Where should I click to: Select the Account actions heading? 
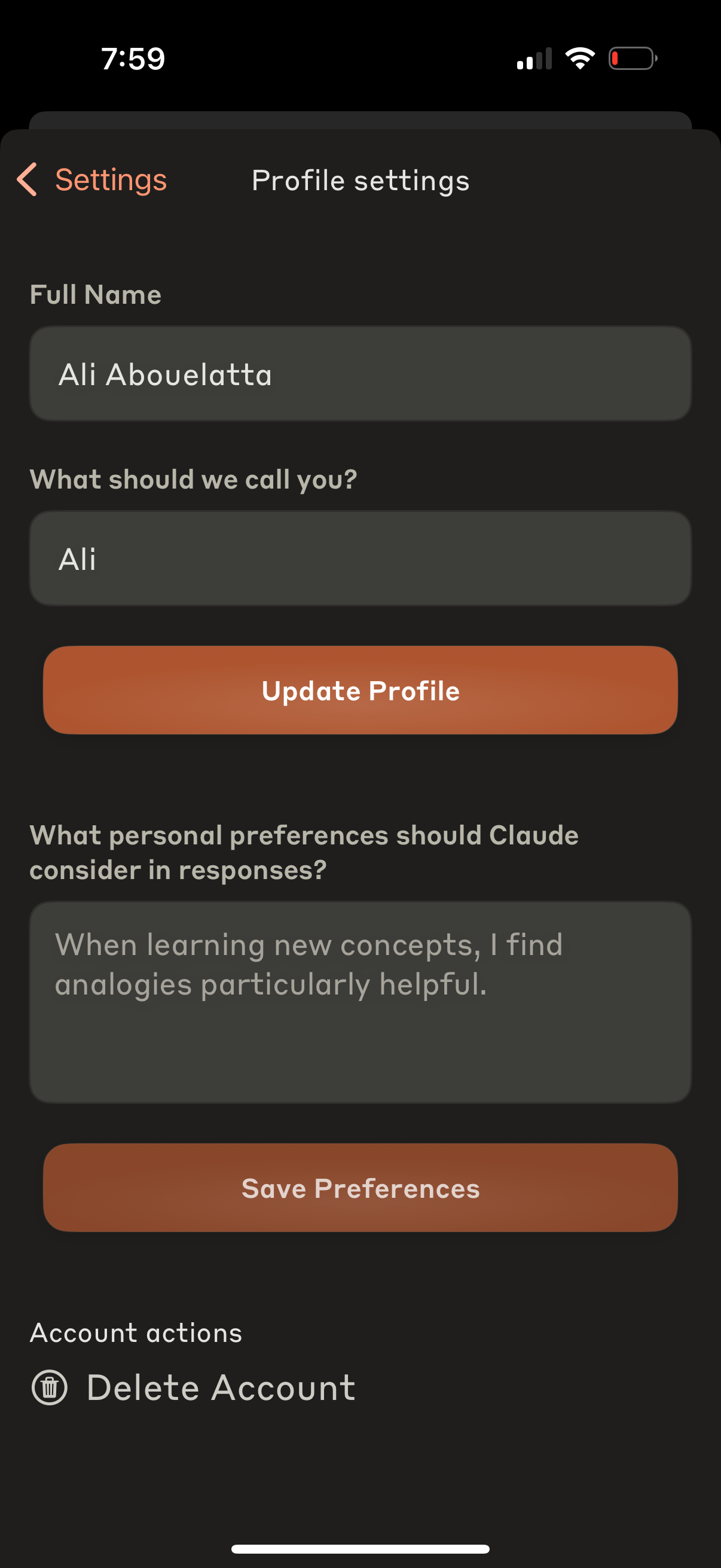136,1332
